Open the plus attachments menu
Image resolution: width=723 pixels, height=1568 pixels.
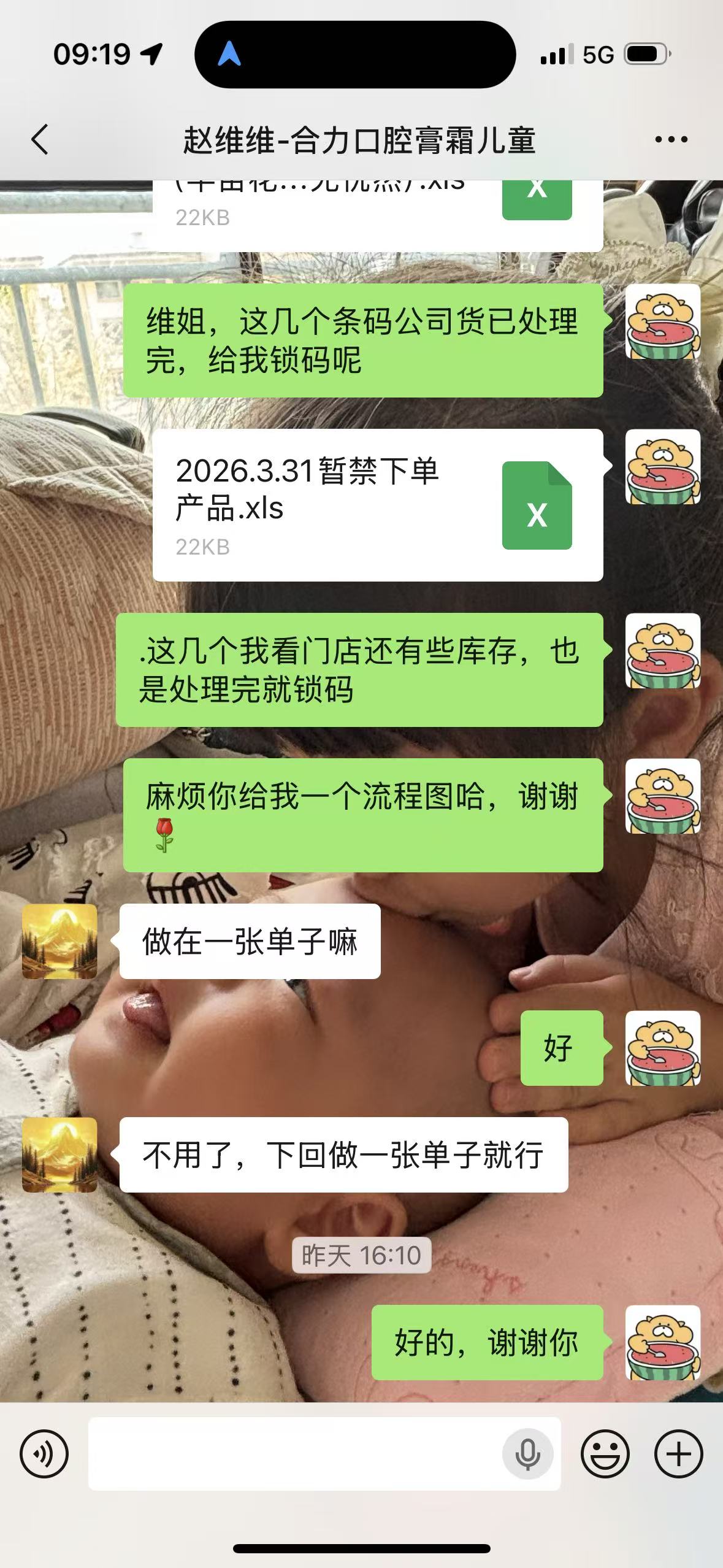coord(678,1453)
